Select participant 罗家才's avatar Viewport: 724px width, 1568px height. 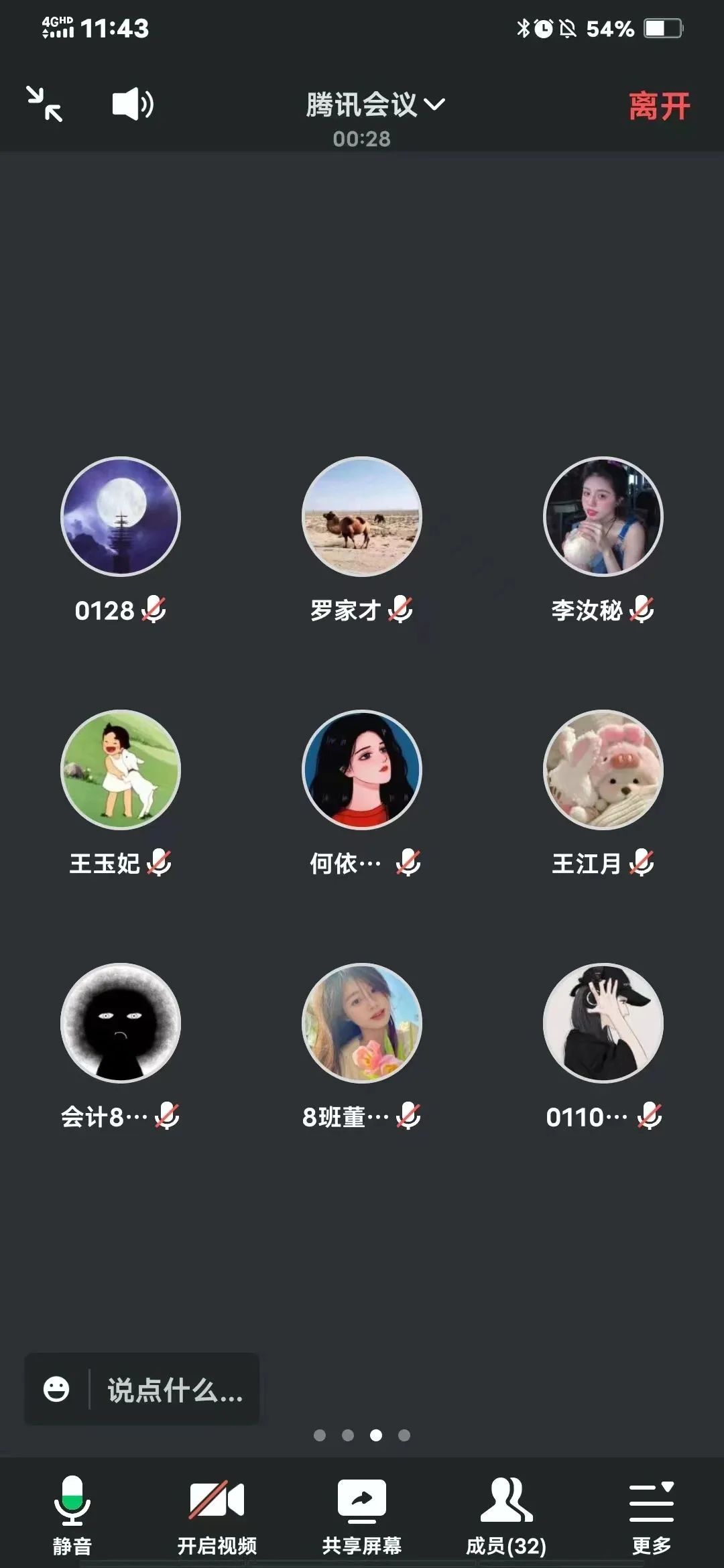tap(362, 517)
